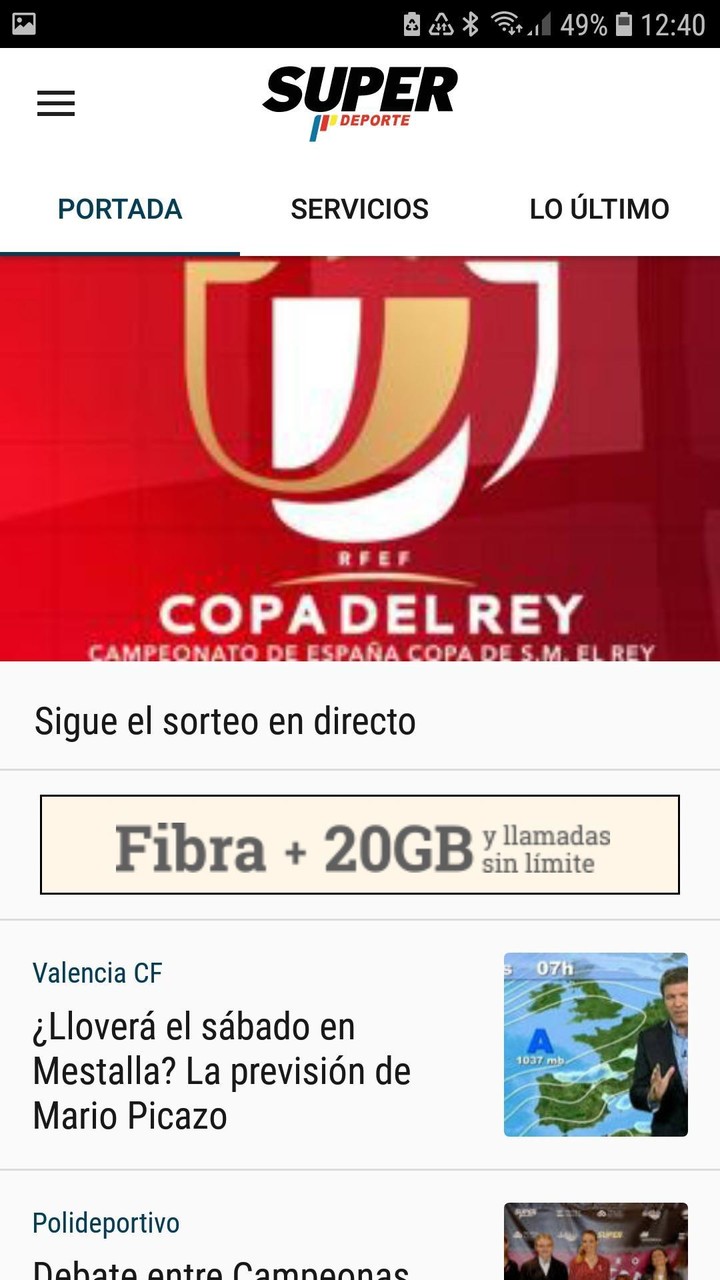
Task: Open the PORTADA section
Action: point(119,209)
